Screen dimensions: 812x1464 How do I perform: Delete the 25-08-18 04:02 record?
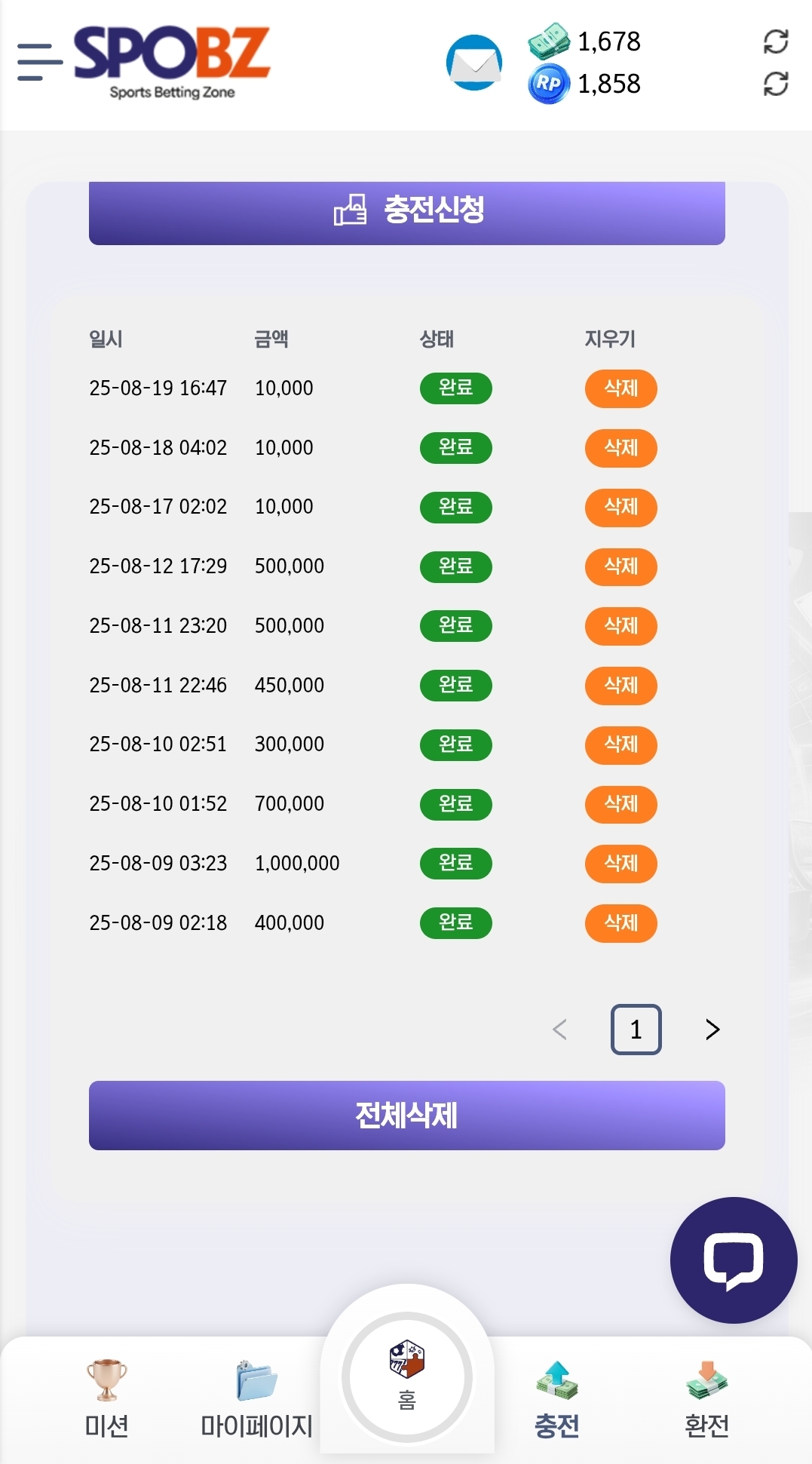tap(621, 448)
